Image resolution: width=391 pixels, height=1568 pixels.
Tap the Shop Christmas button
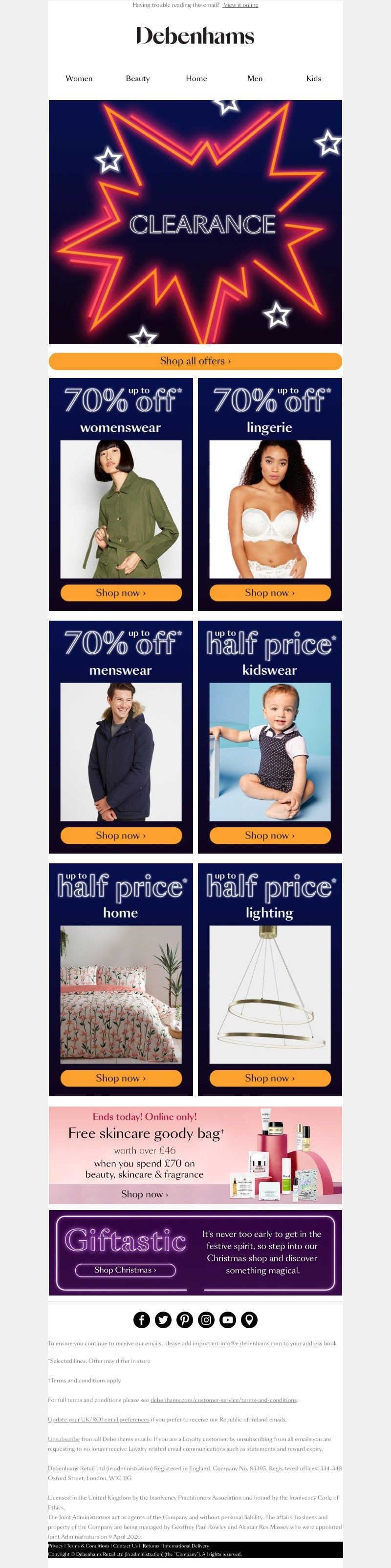[126, 1270]
